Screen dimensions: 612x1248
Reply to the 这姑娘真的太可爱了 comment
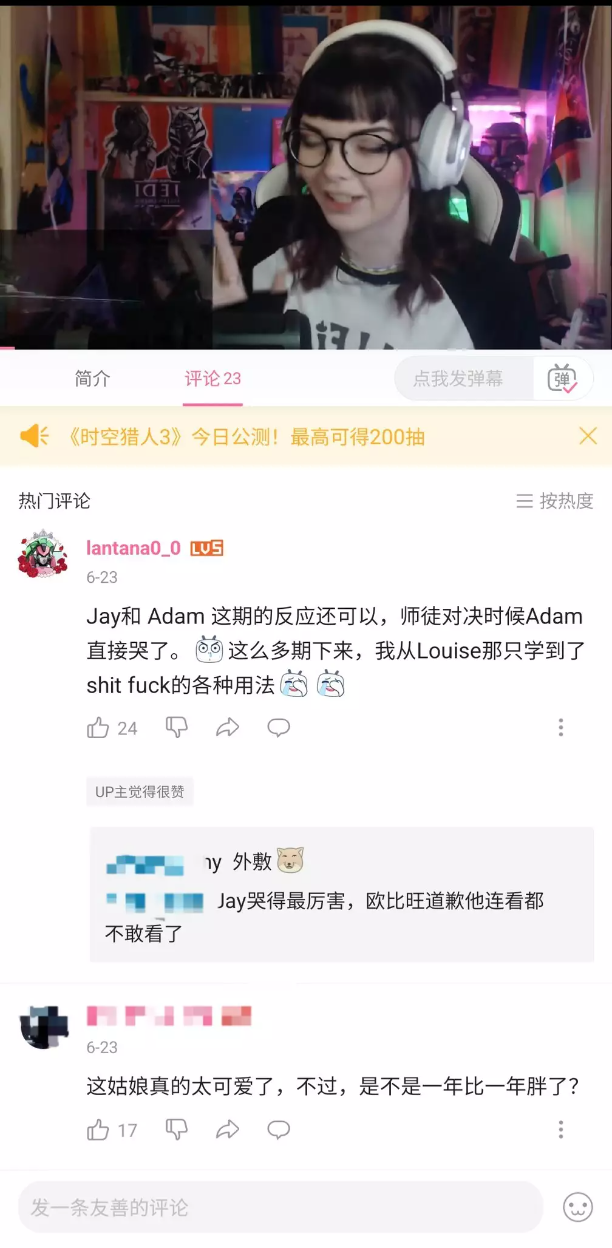tap(279, 1129)
